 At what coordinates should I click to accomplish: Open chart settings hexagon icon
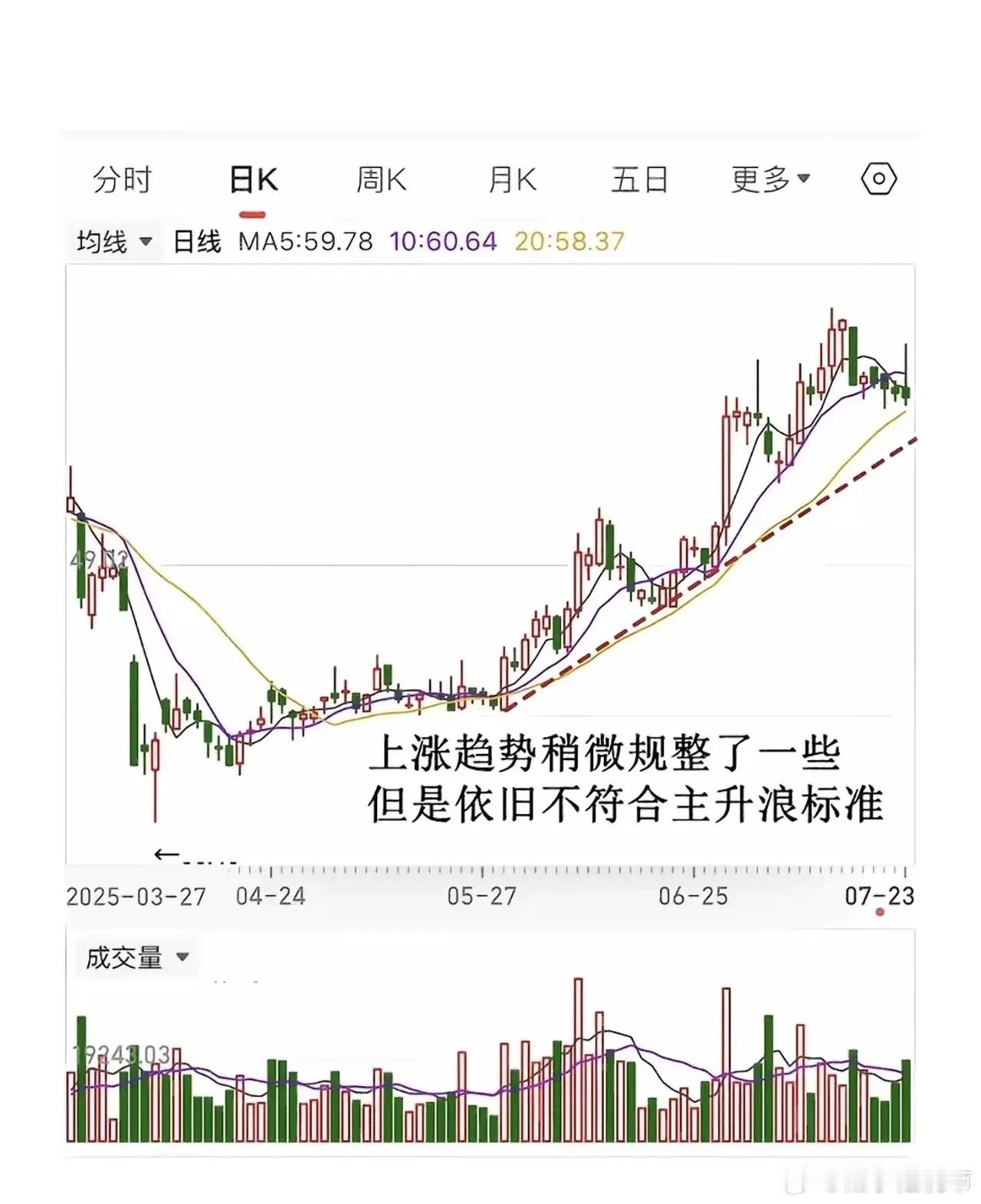[879, 179]
